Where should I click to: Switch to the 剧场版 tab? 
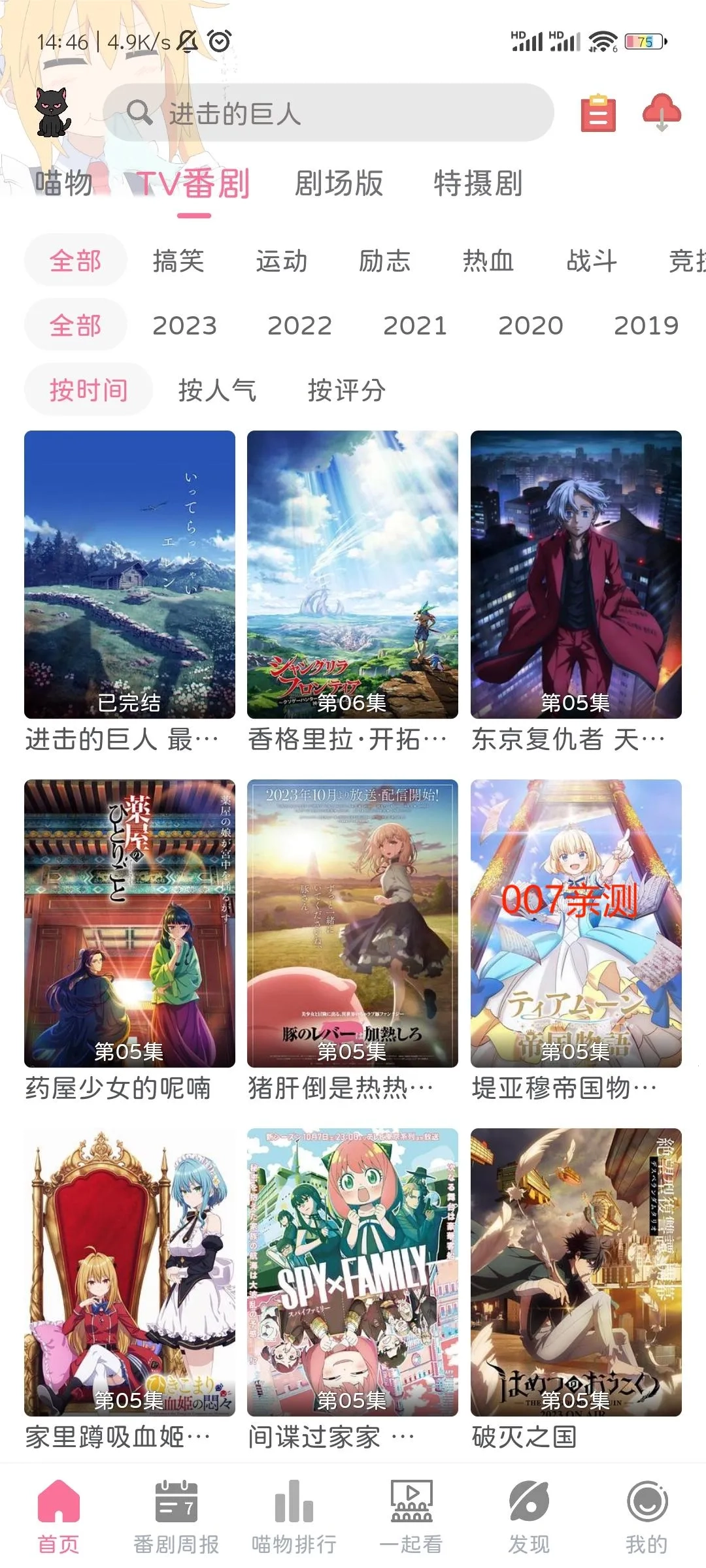pos(339,184)
